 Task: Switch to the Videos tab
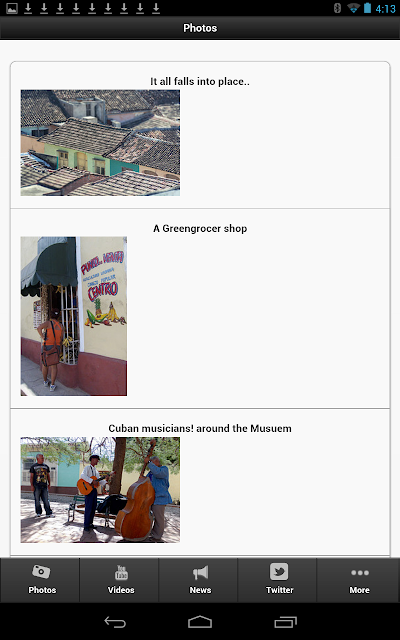pos(119,580)
